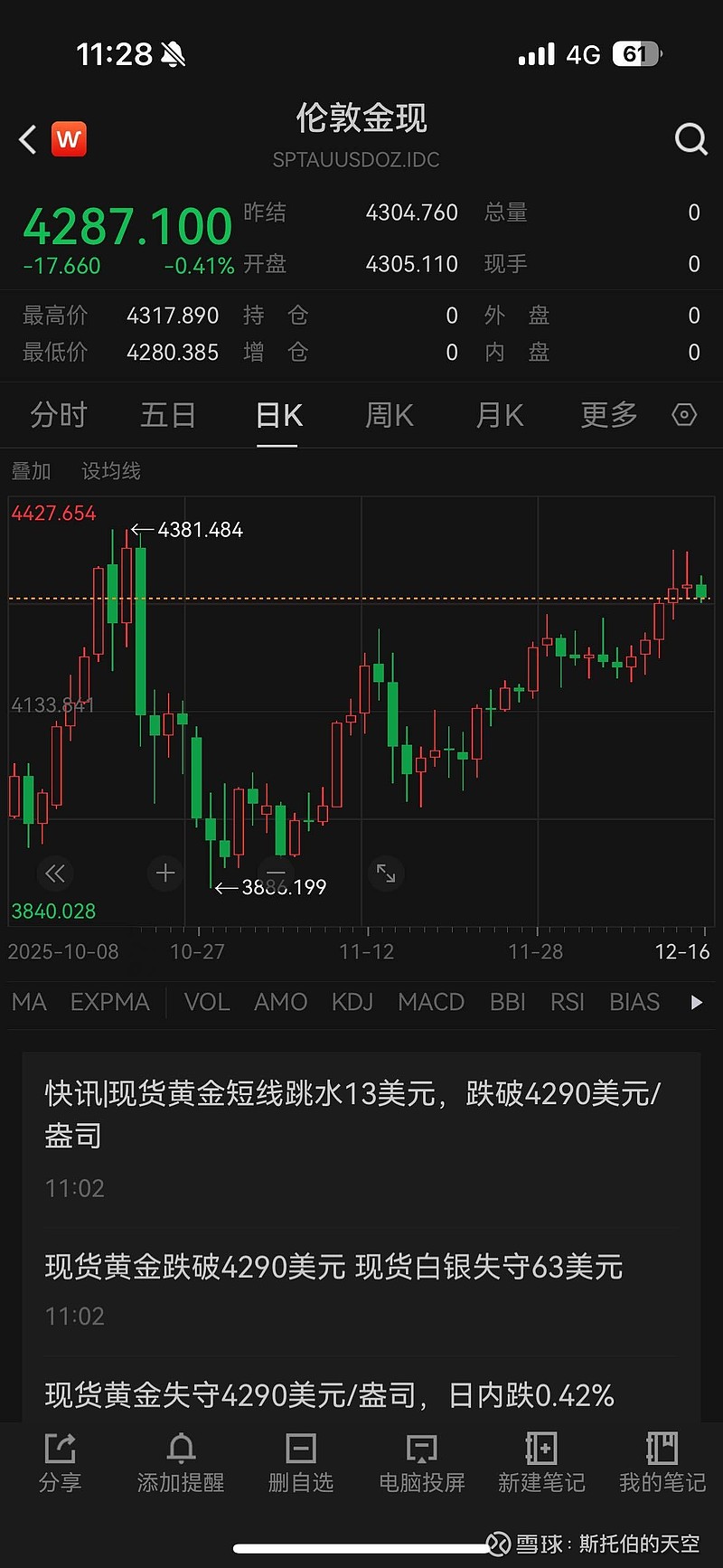Open news about gold falling below 4290
Screen dimensions: 723x1568
(352, 1114)
